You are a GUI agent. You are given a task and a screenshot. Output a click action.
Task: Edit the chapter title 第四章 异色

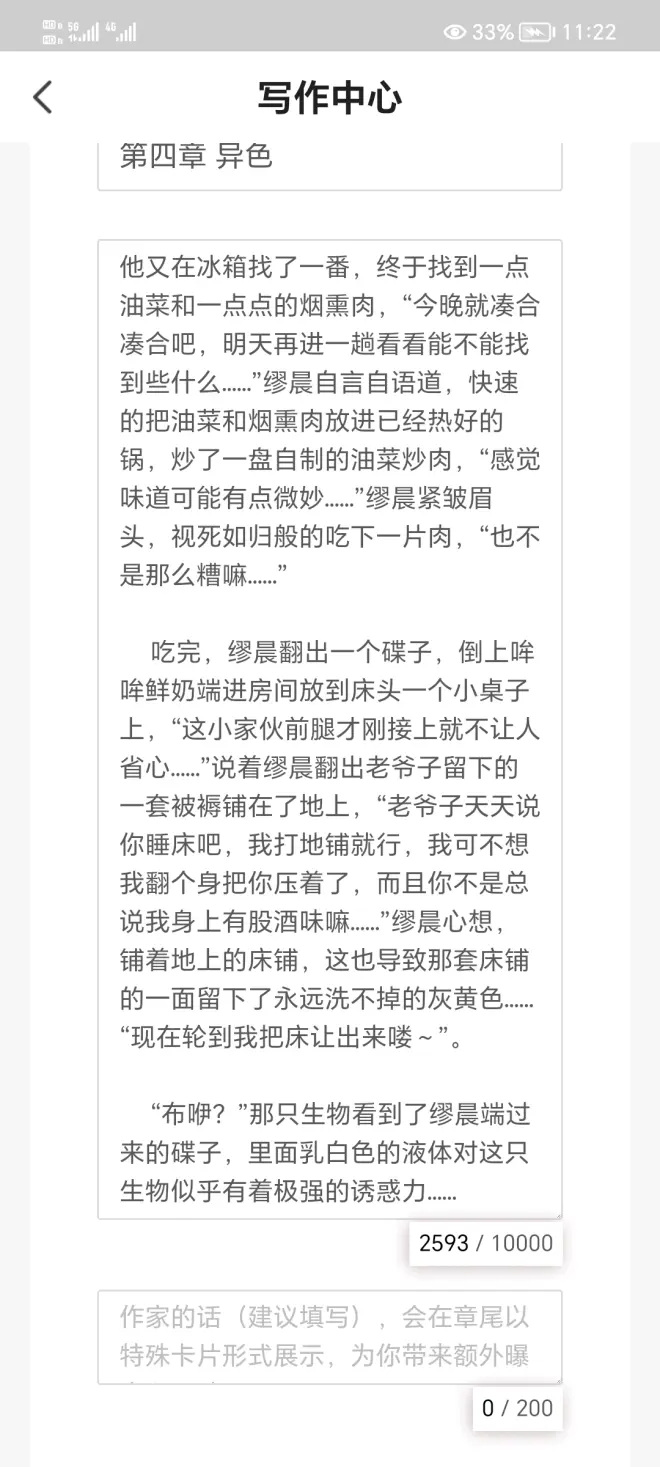coord(329,160)
